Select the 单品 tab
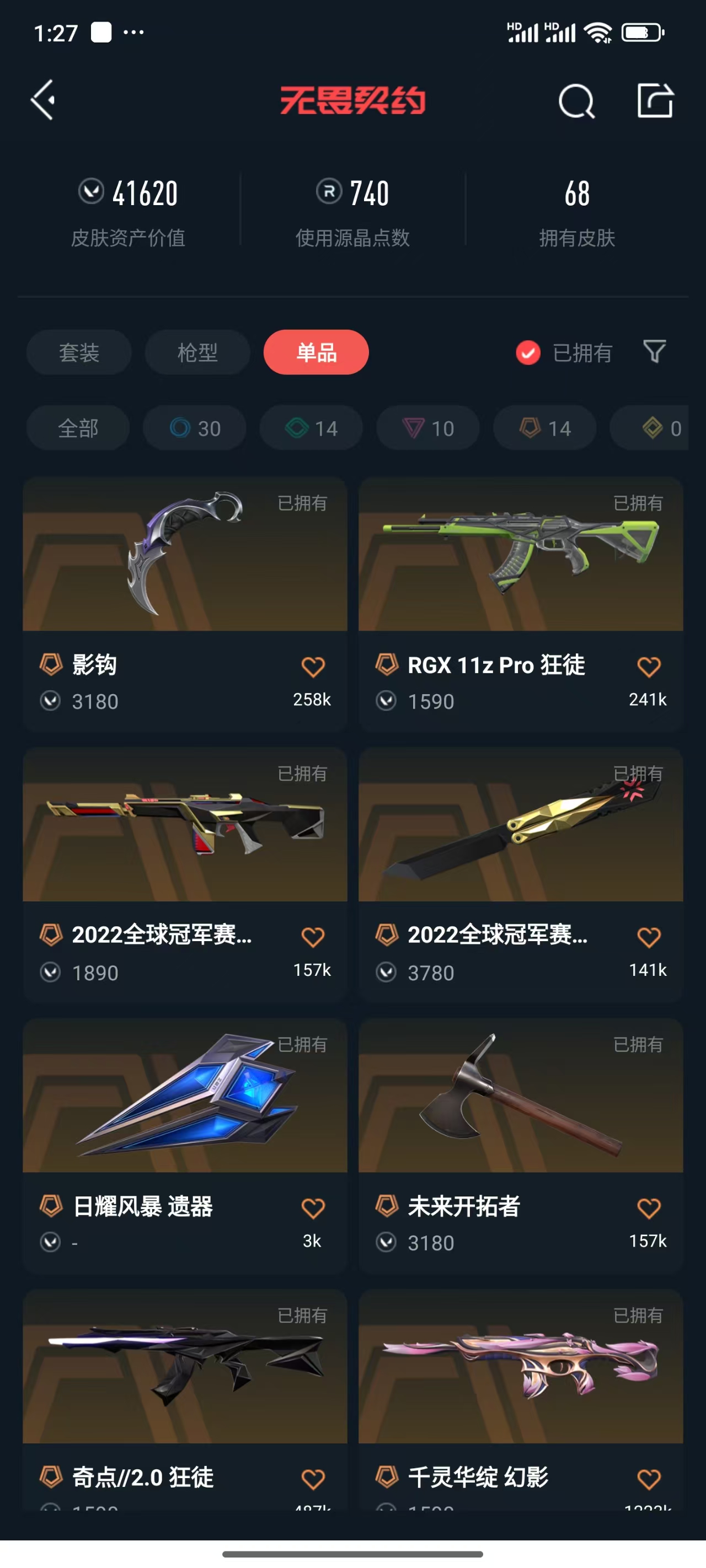The width and height of the screenshot is (706, 1568). point(316,352)
